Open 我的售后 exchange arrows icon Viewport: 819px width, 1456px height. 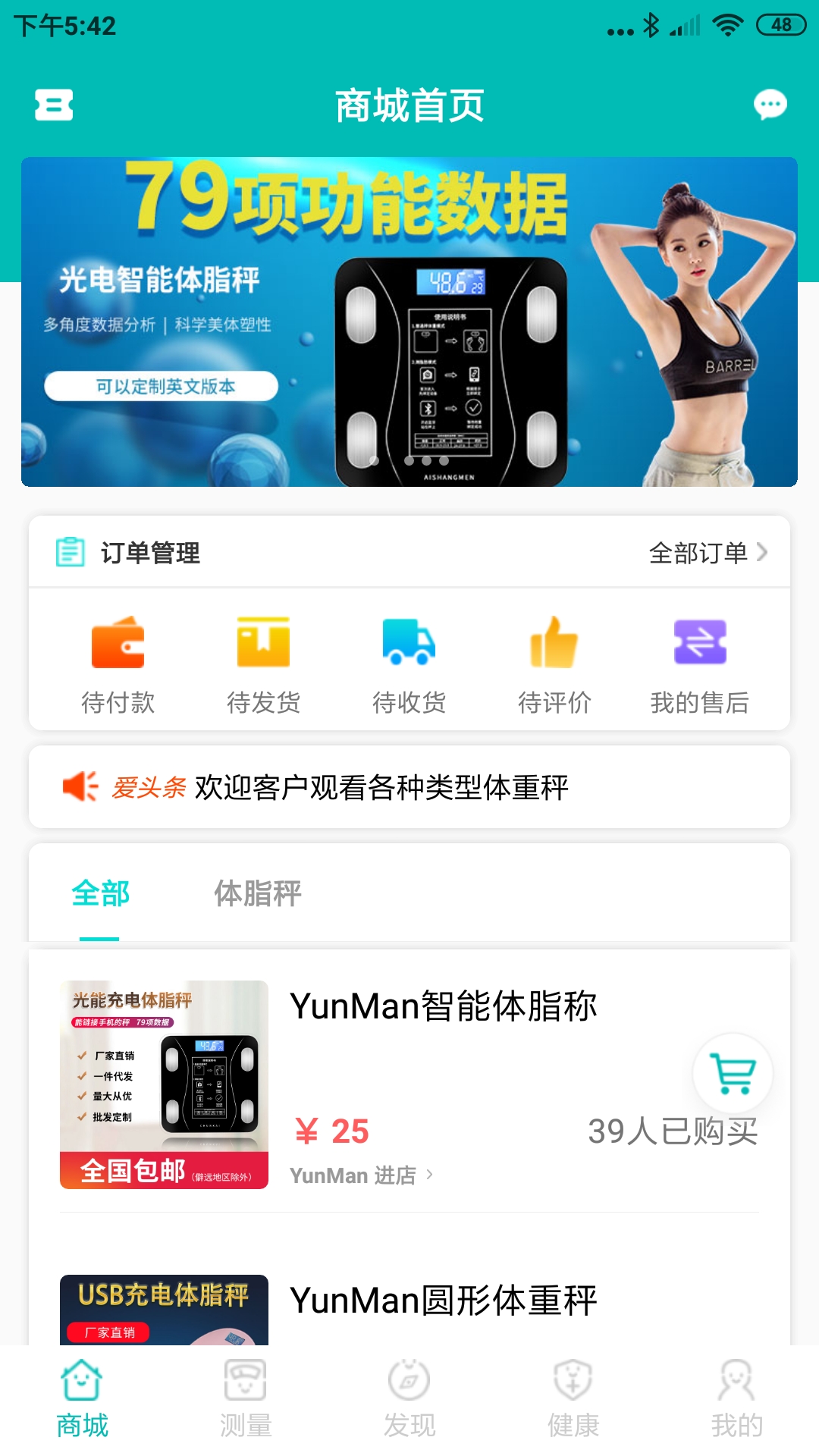click(x=701, y=645)
